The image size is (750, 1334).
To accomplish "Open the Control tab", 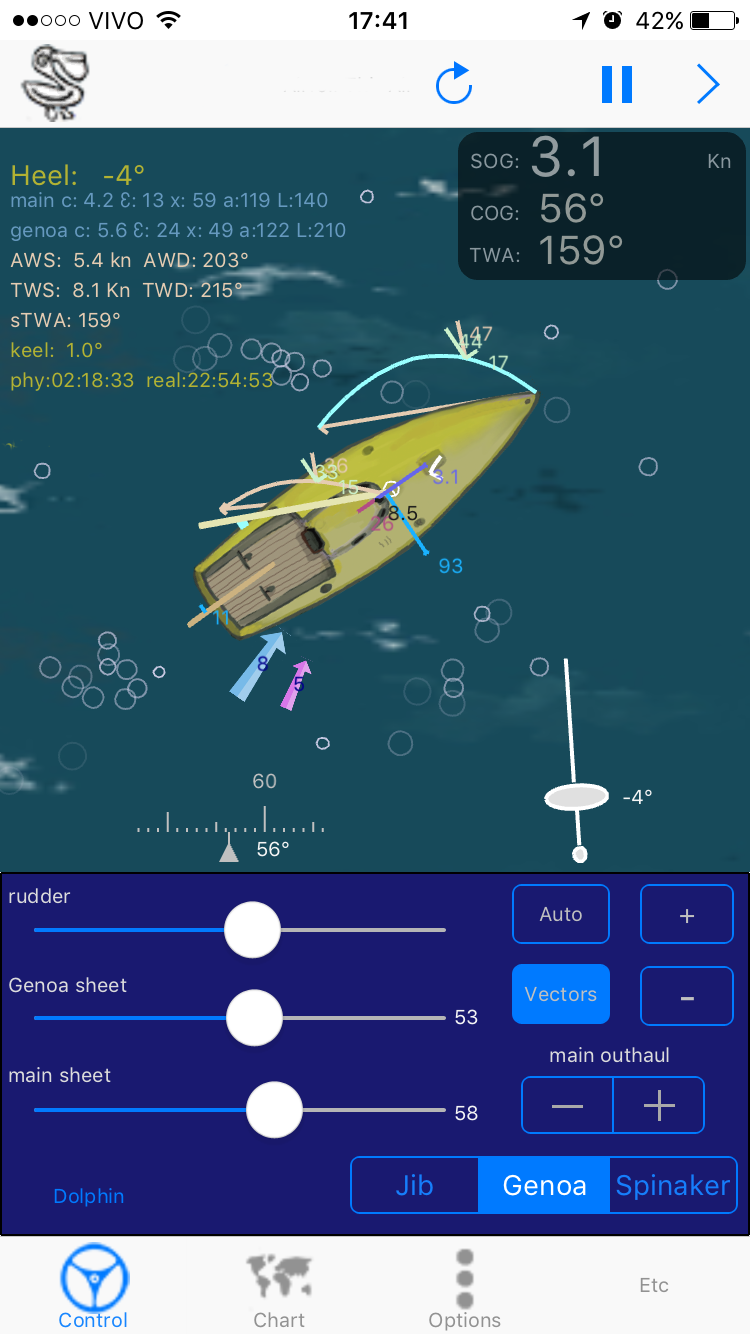I will point(94,1290).
